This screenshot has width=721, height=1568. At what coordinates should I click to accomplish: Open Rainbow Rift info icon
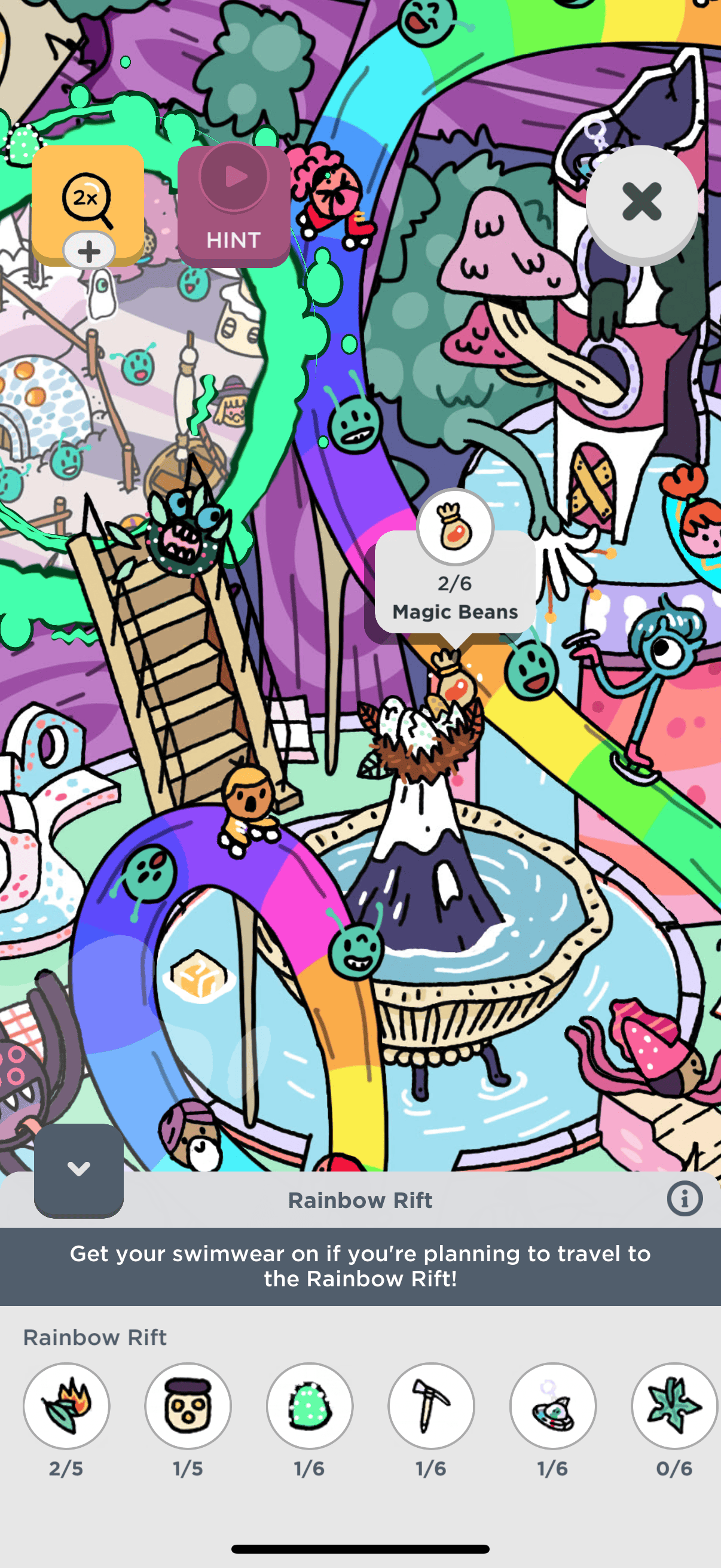tap(685, 1198)
